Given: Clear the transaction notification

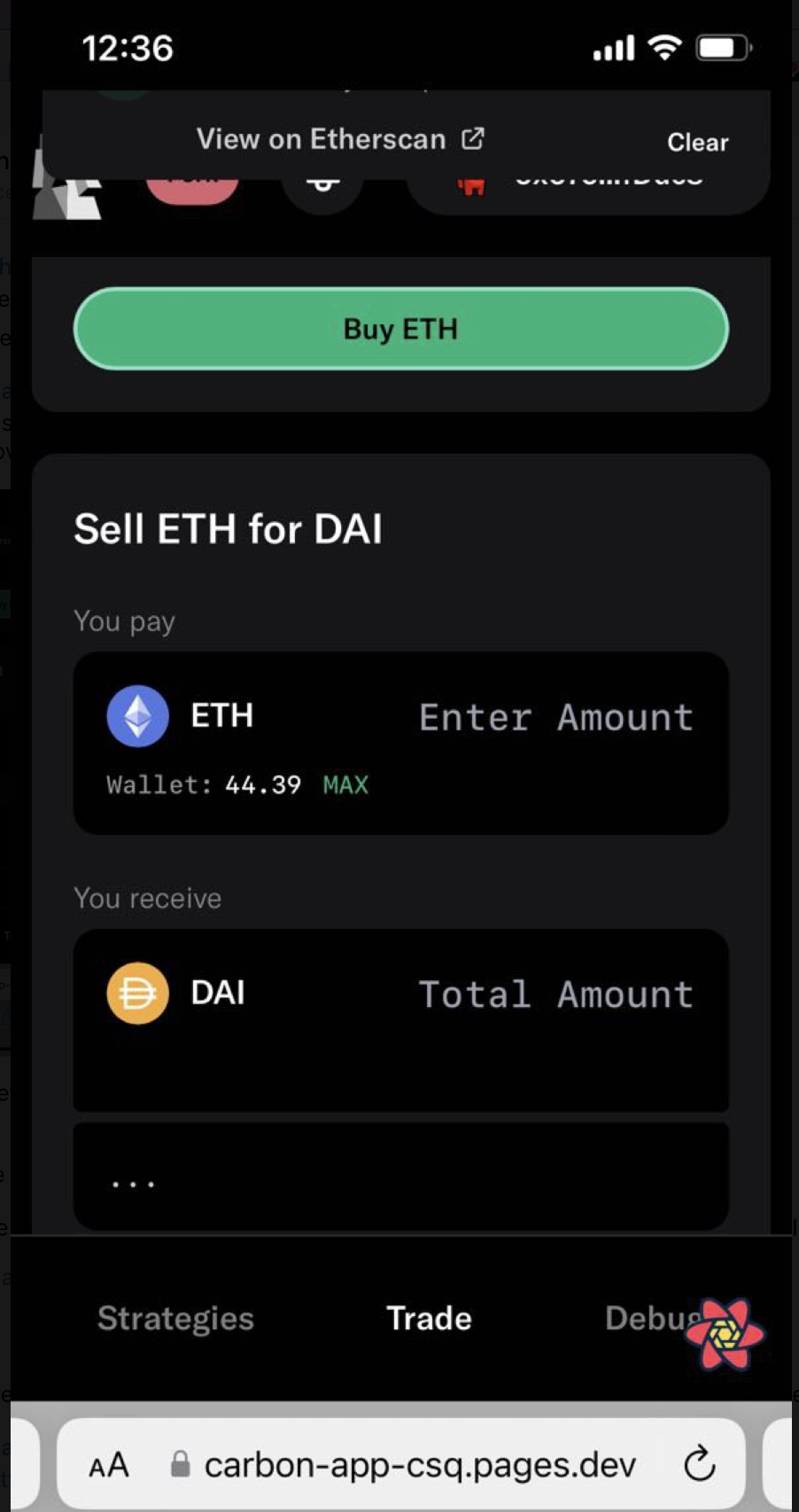Looking at the screenshot, I should 697,143.
